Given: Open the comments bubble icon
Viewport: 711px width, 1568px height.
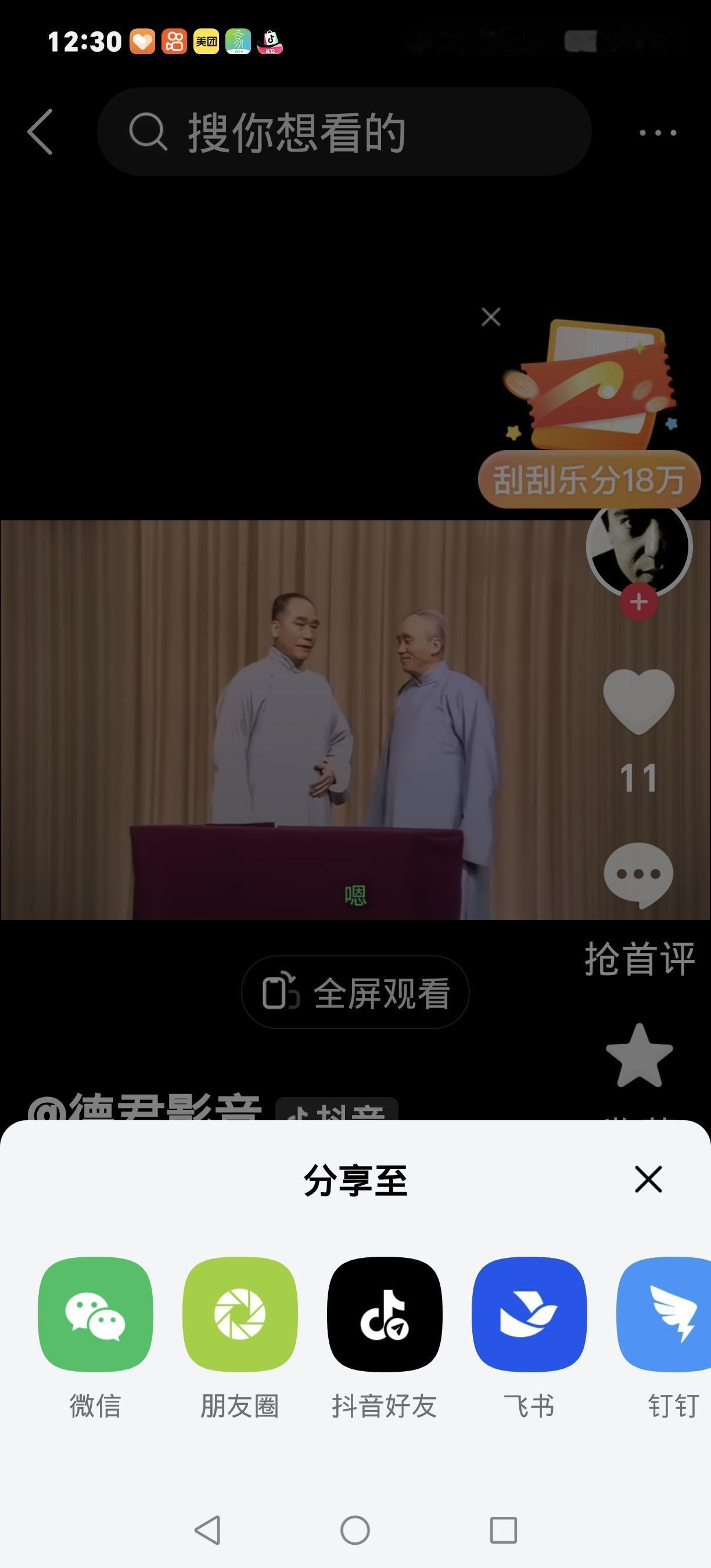Looking at the screenshot, I should (637, 873).
